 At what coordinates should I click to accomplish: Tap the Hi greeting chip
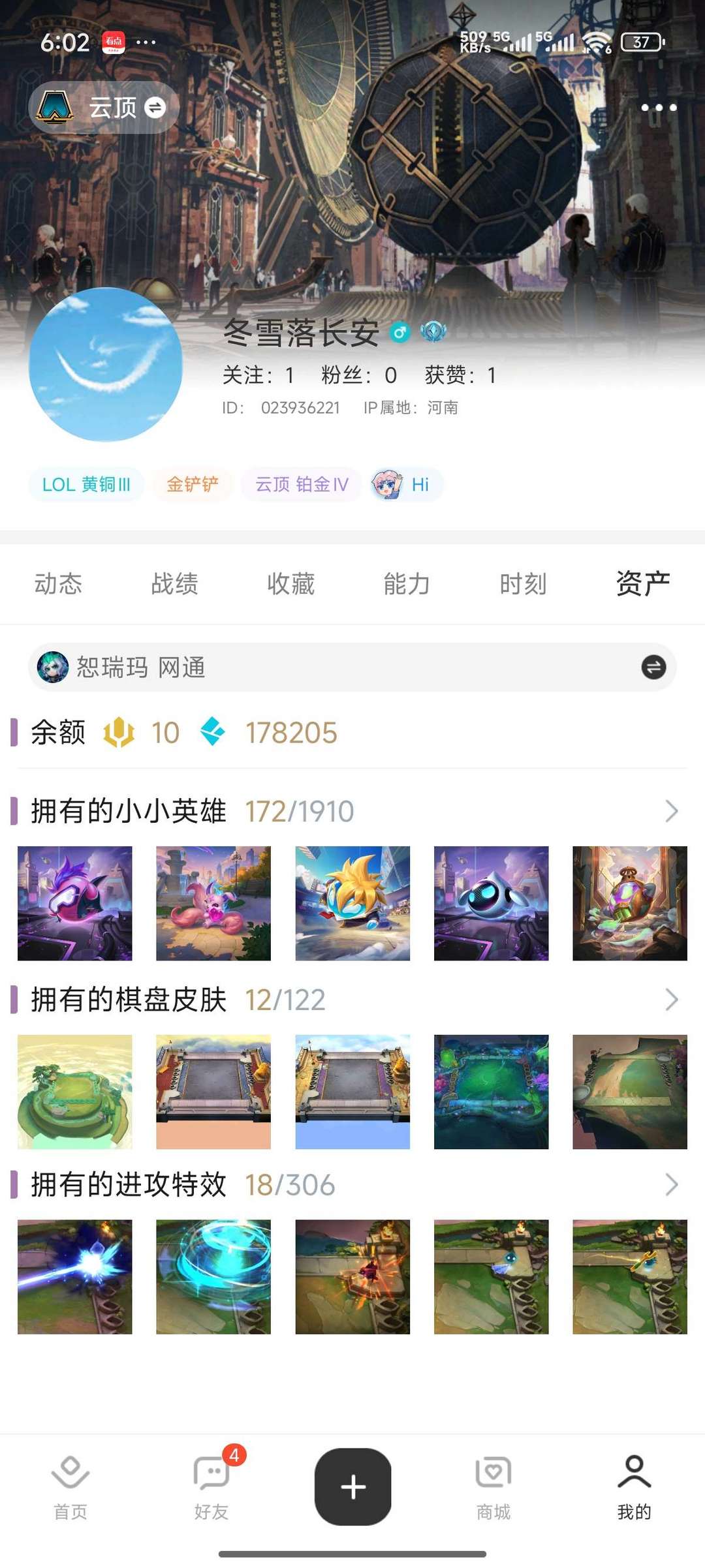click(407, 485)
